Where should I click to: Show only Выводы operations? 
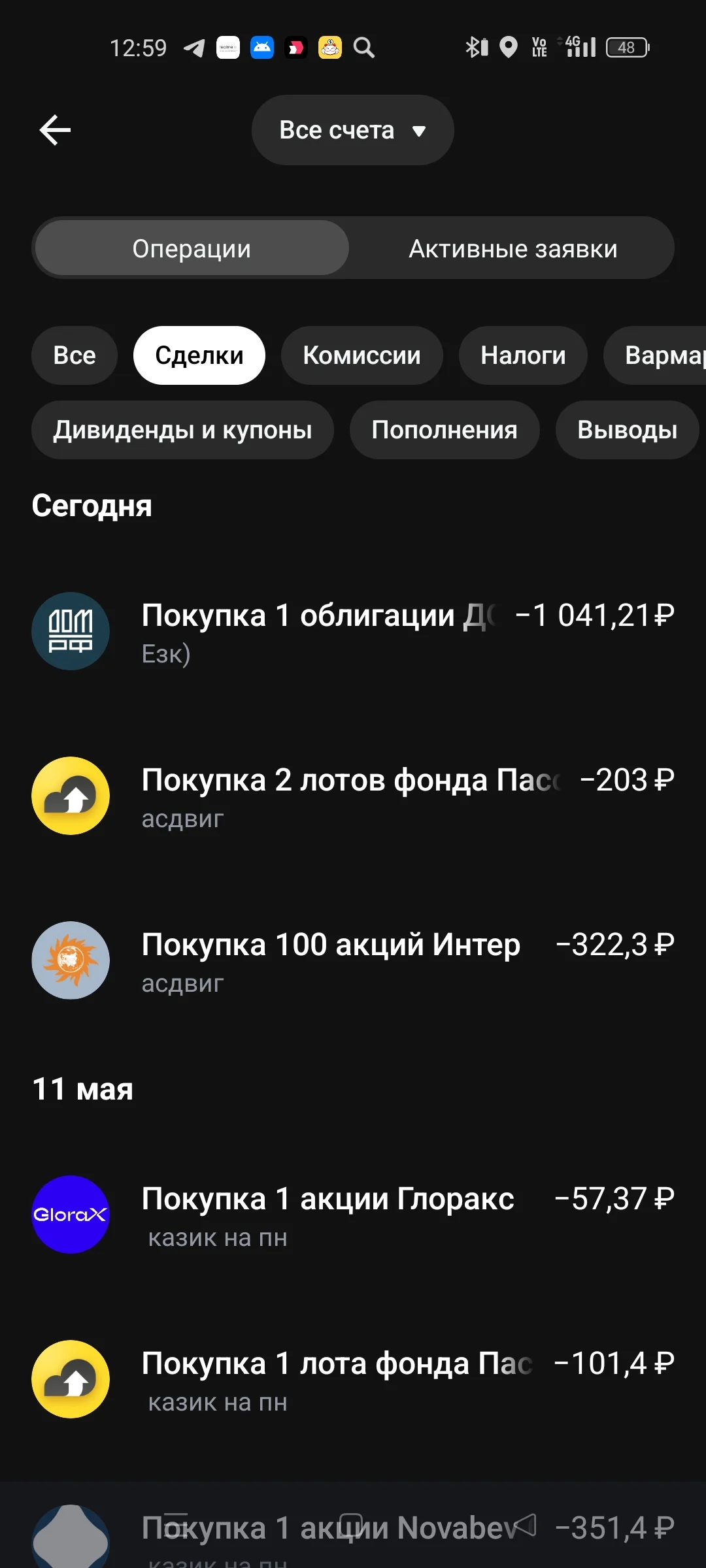point(628,430)
